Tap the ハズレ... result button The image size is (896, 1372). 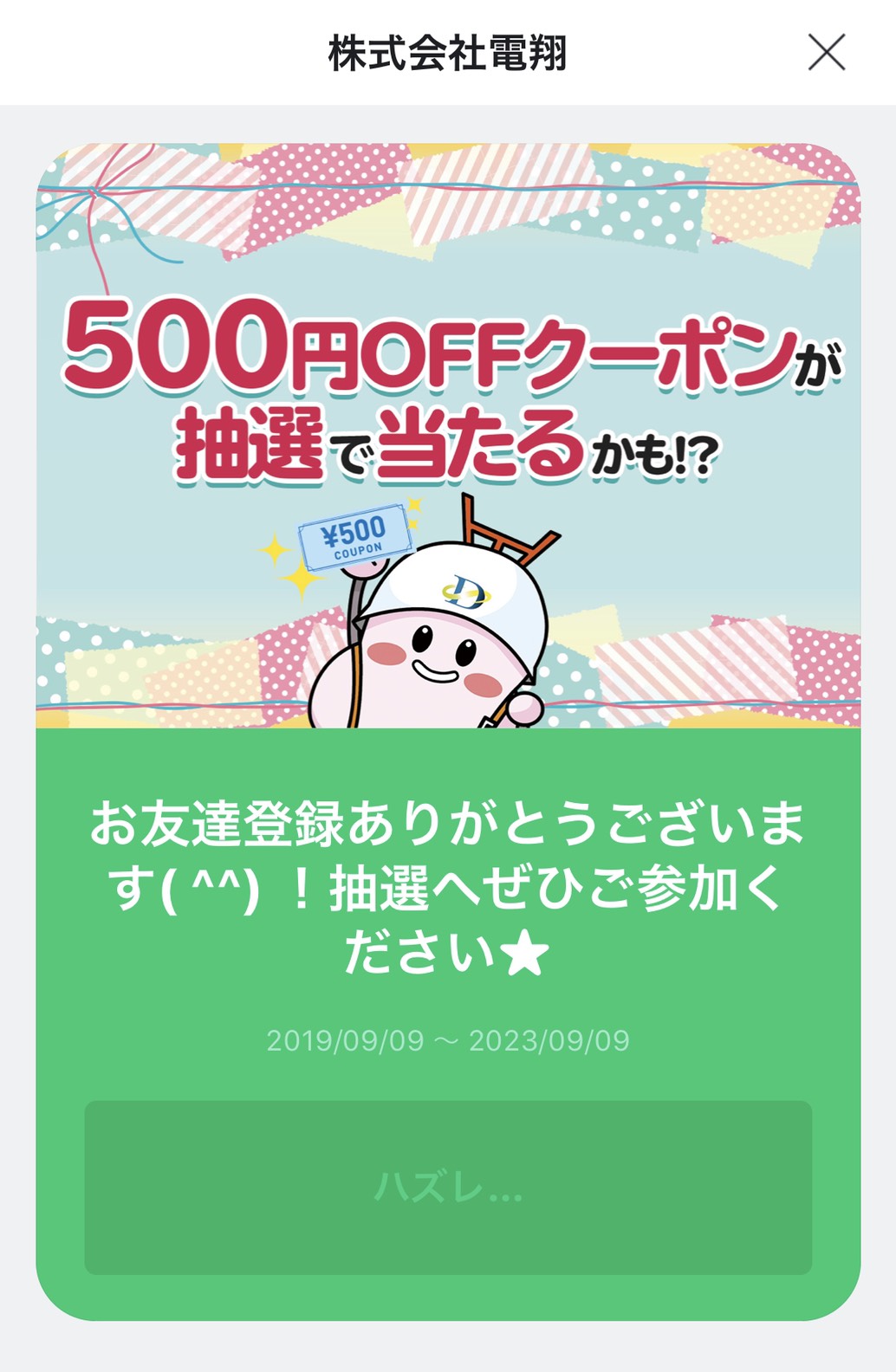point(448,1187)
